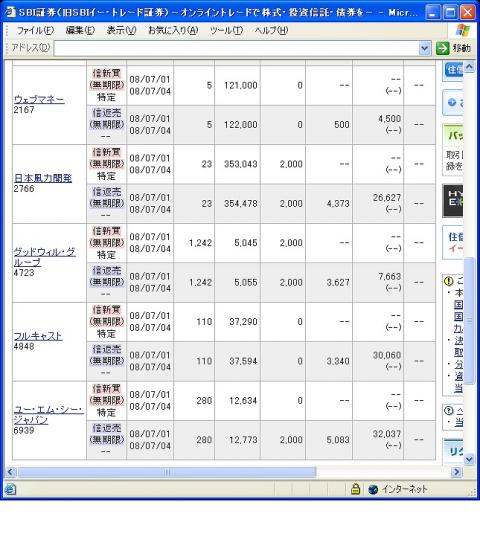480x551 pixels.
Task: Open the 表示 menu
Action: pyautogui.click(x=121, y=31)
